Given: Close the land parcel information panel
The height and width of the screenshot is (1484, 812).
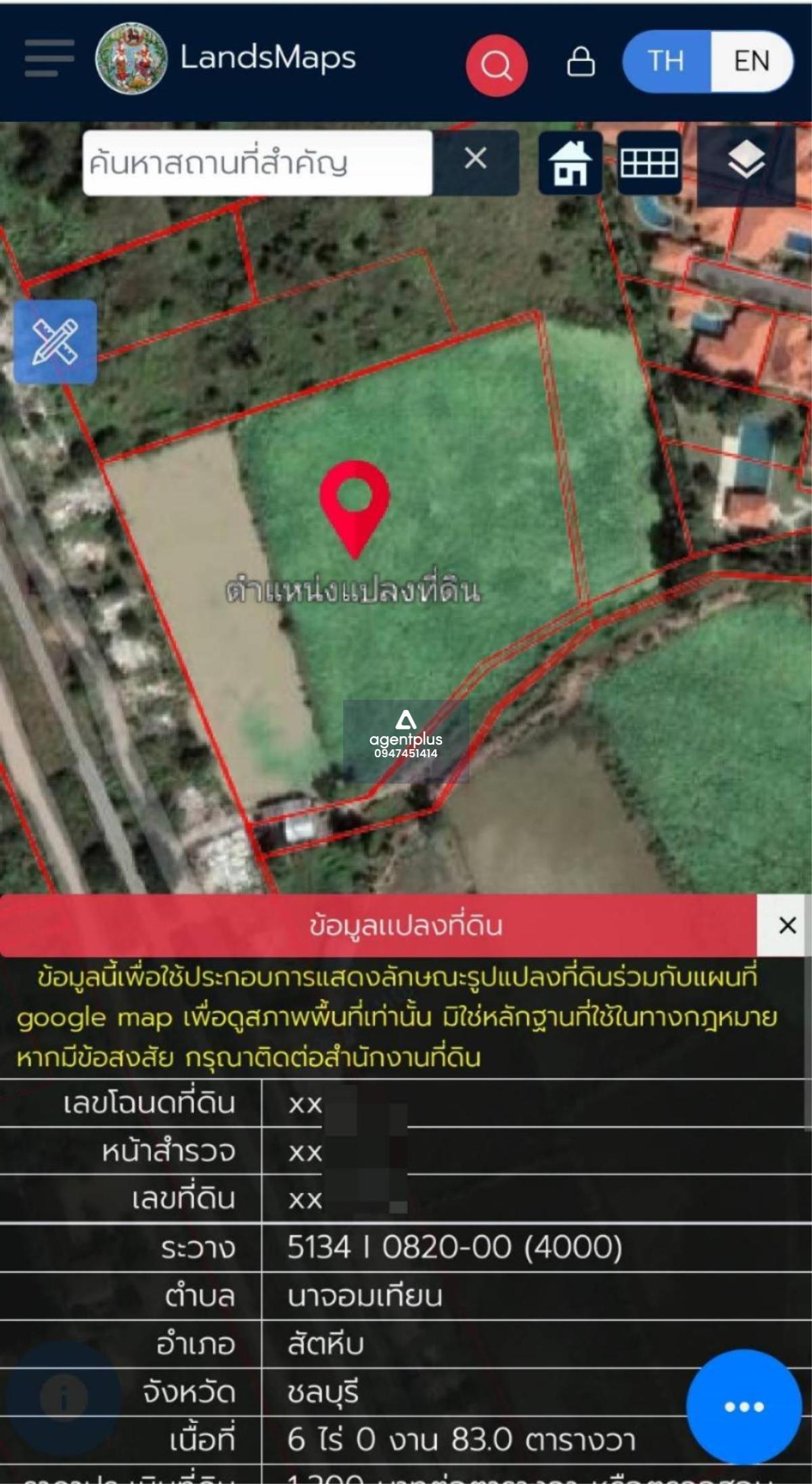Looking at the screenshot, I should point(787,925).
